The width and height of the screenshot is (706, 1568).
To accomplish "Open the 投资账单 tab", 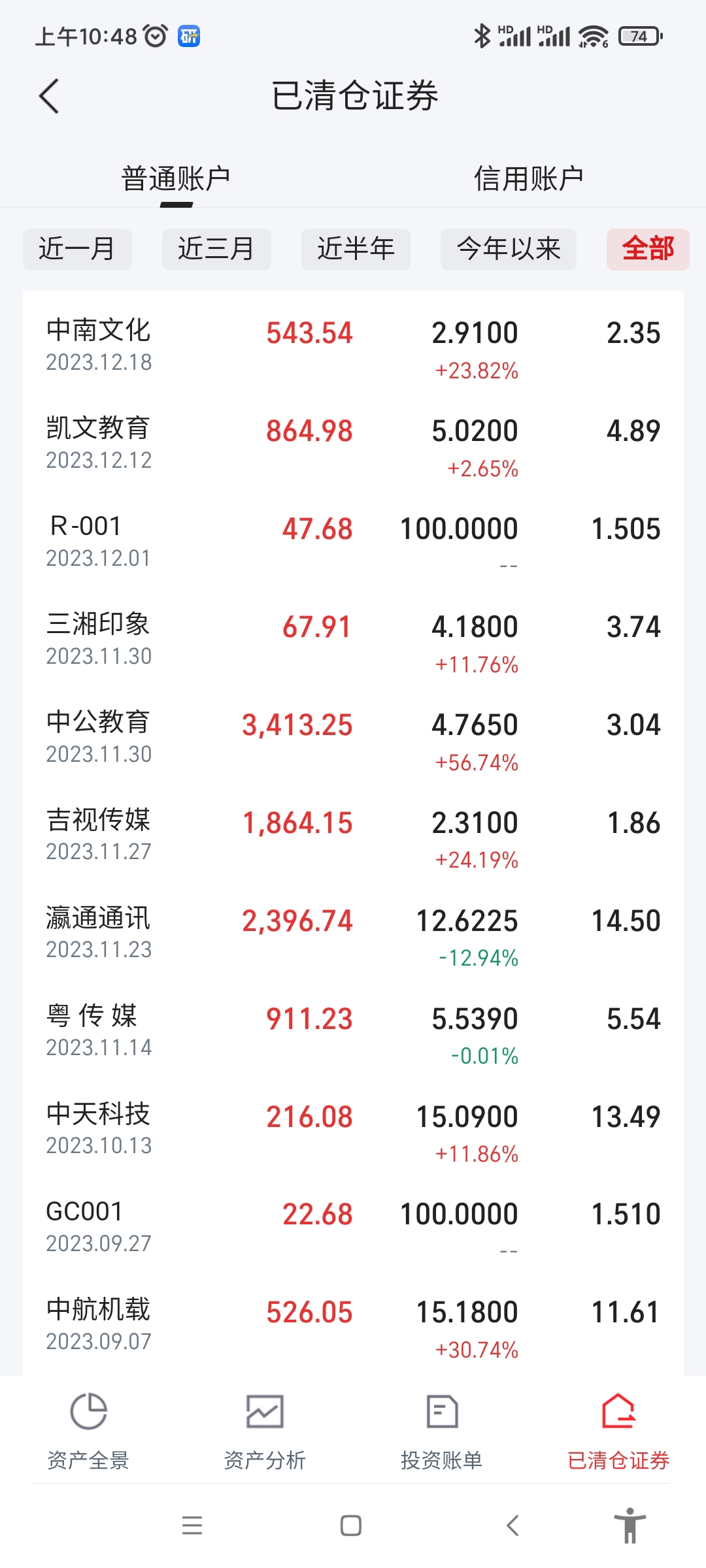I will click(x=441, y=1431).
